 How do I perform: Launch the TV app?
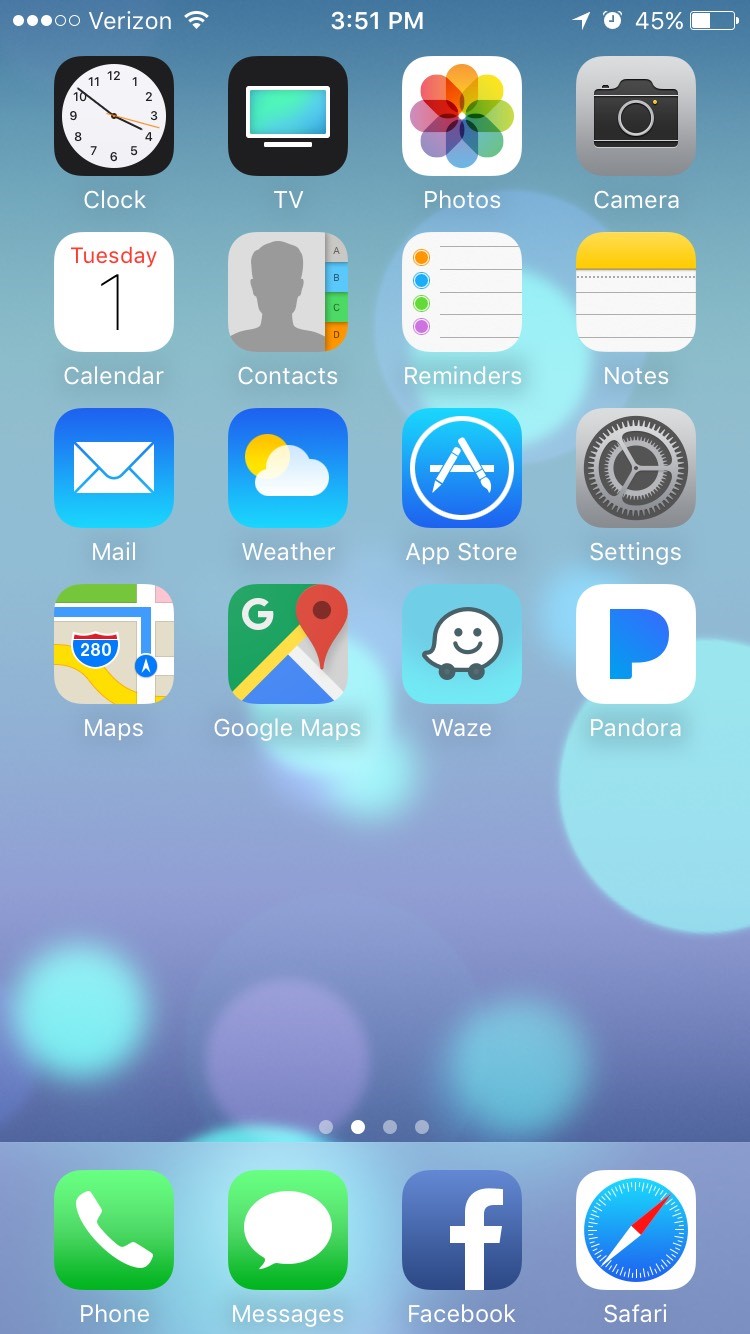point(288,116)
